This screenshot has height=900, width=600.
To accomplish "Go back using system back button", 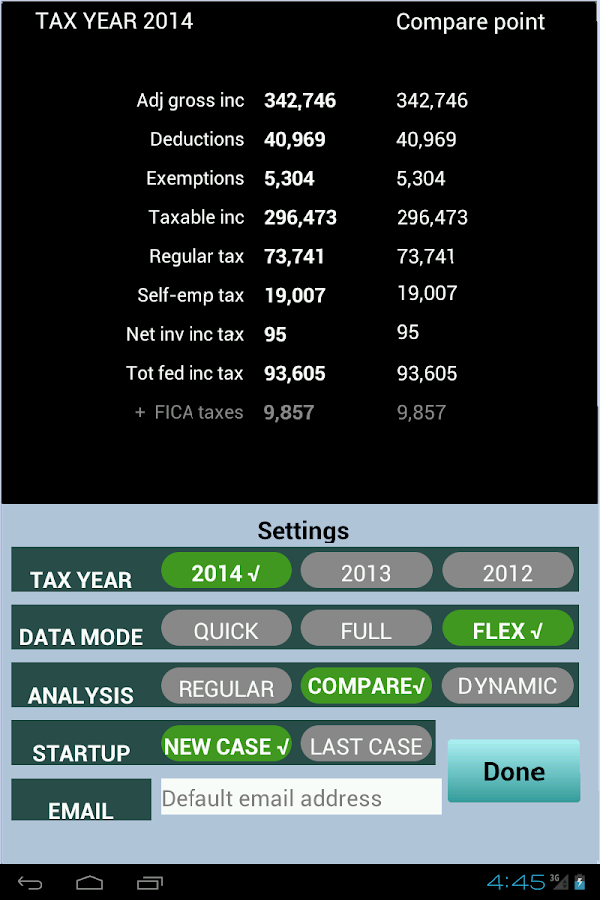I will point(31,882).
